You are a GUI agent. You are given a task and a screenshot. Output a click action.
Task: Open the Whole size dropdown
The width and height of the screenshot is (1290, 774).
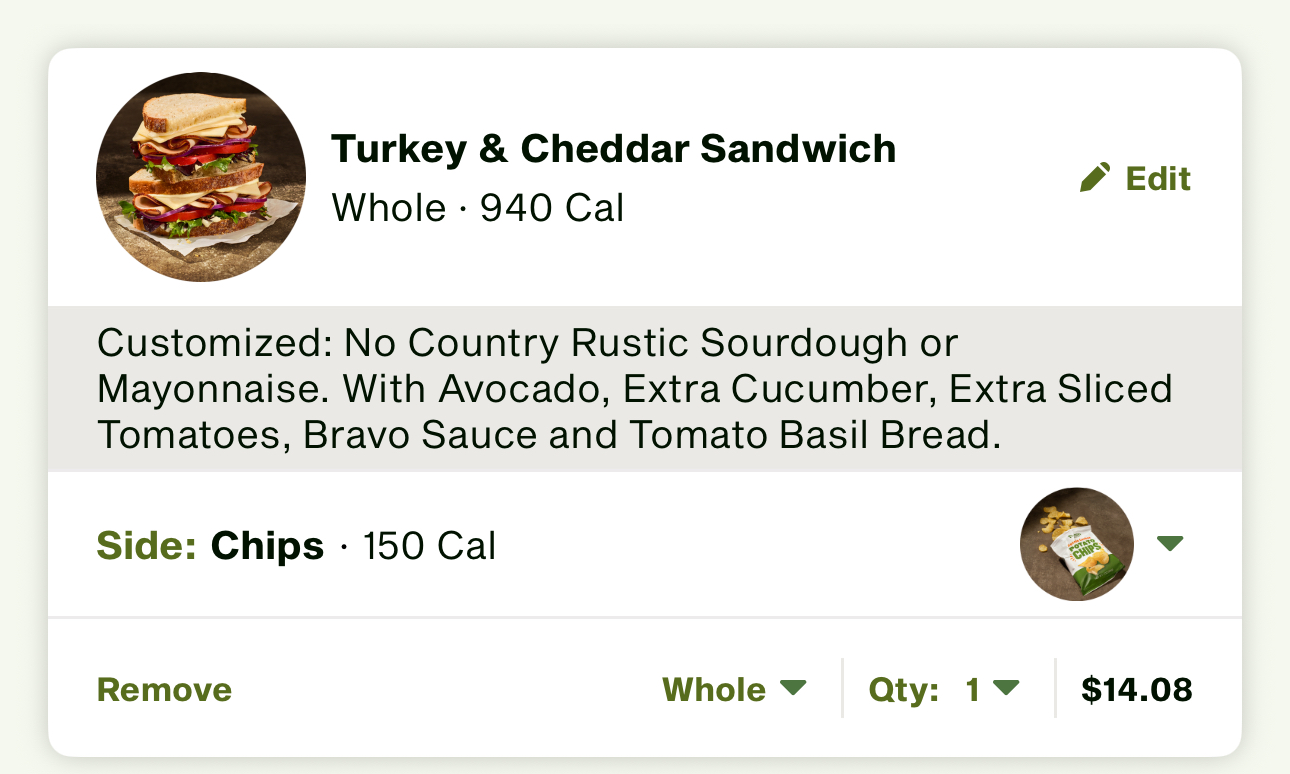click(734, 690)
